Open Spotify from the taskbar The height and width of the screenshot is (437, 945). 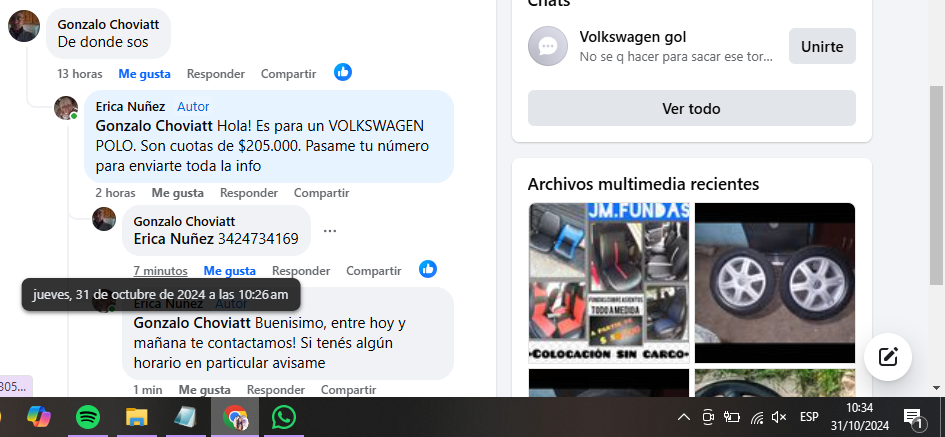click(88, 417)
